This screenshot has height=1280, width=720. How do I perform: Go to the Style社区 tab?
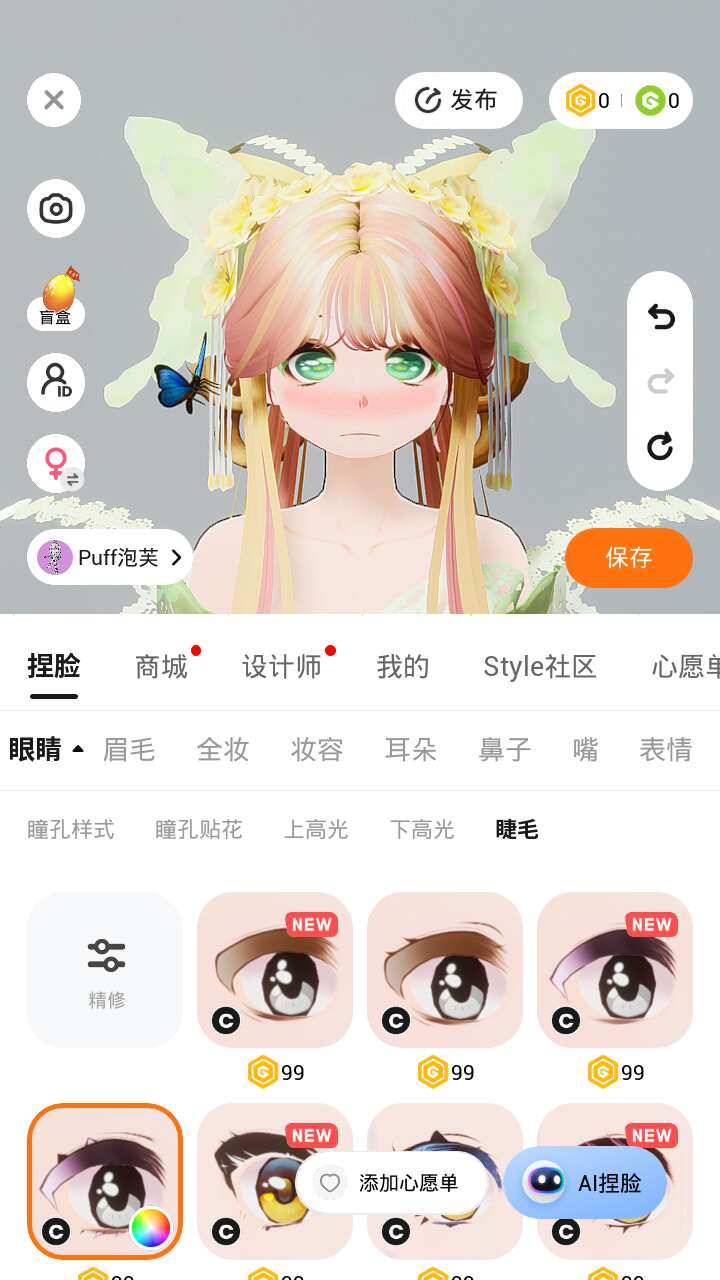(x=539, y=667)
